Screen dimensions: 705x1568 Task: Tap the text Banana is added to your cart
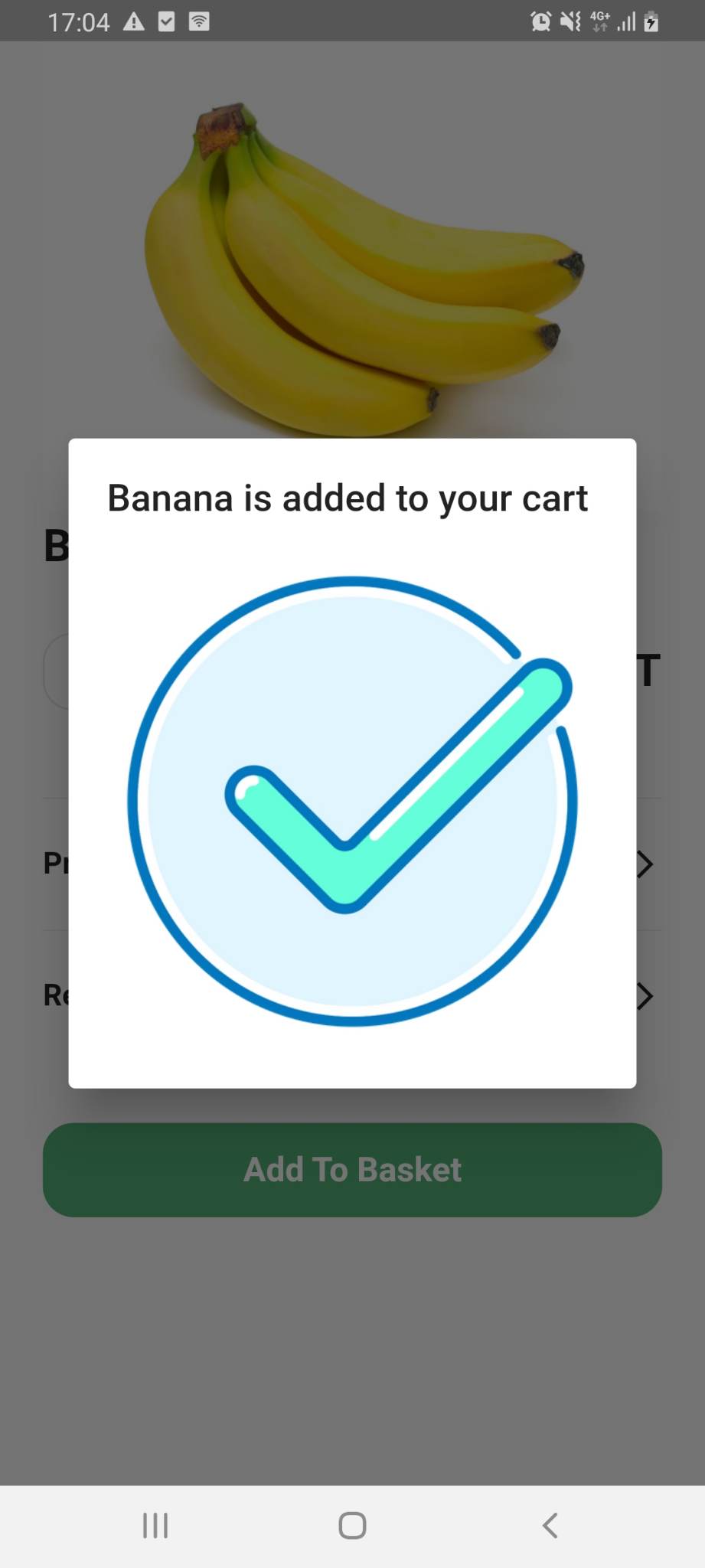click(347, 498)
